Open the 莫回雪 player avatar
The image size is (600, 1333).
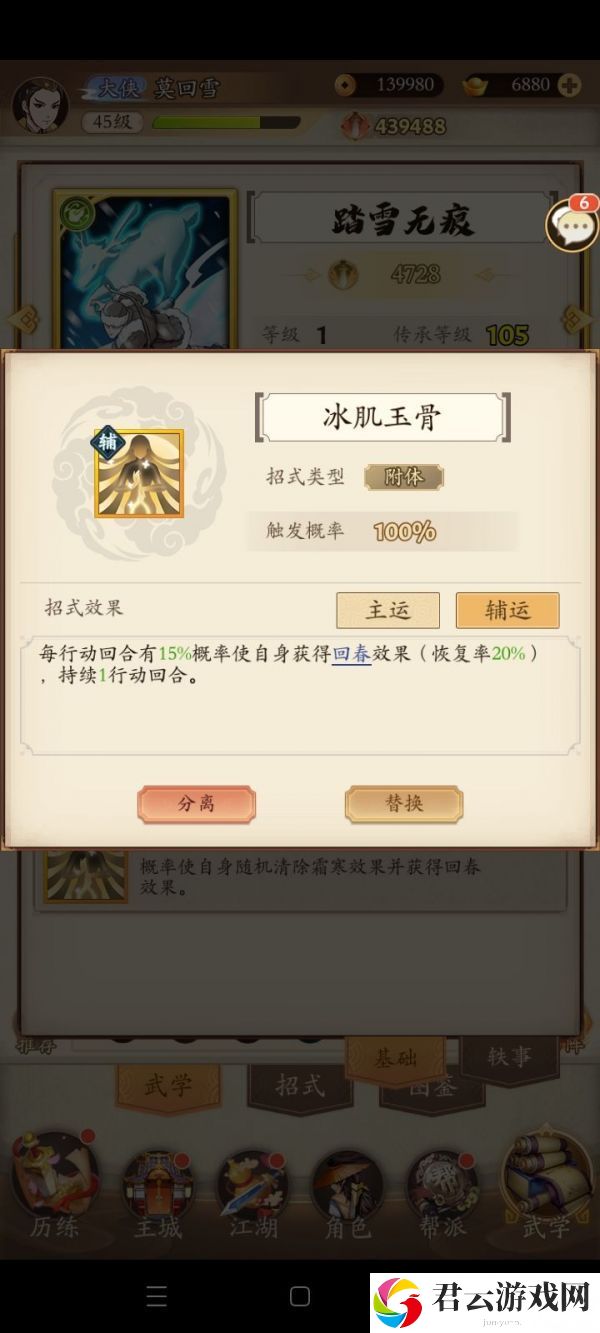(40, 104)
